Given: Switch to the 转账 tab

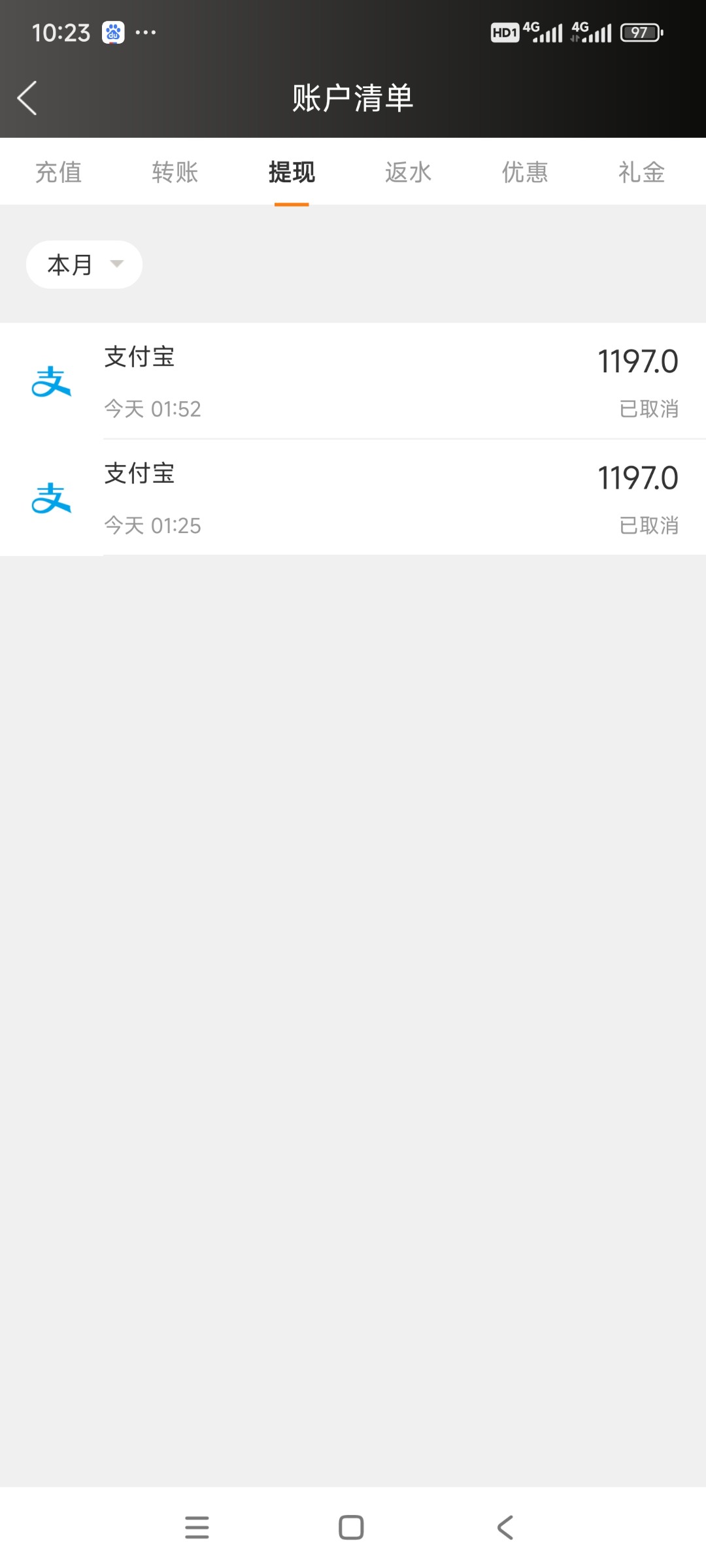Looking at the screenshot, I should (175, 172).
